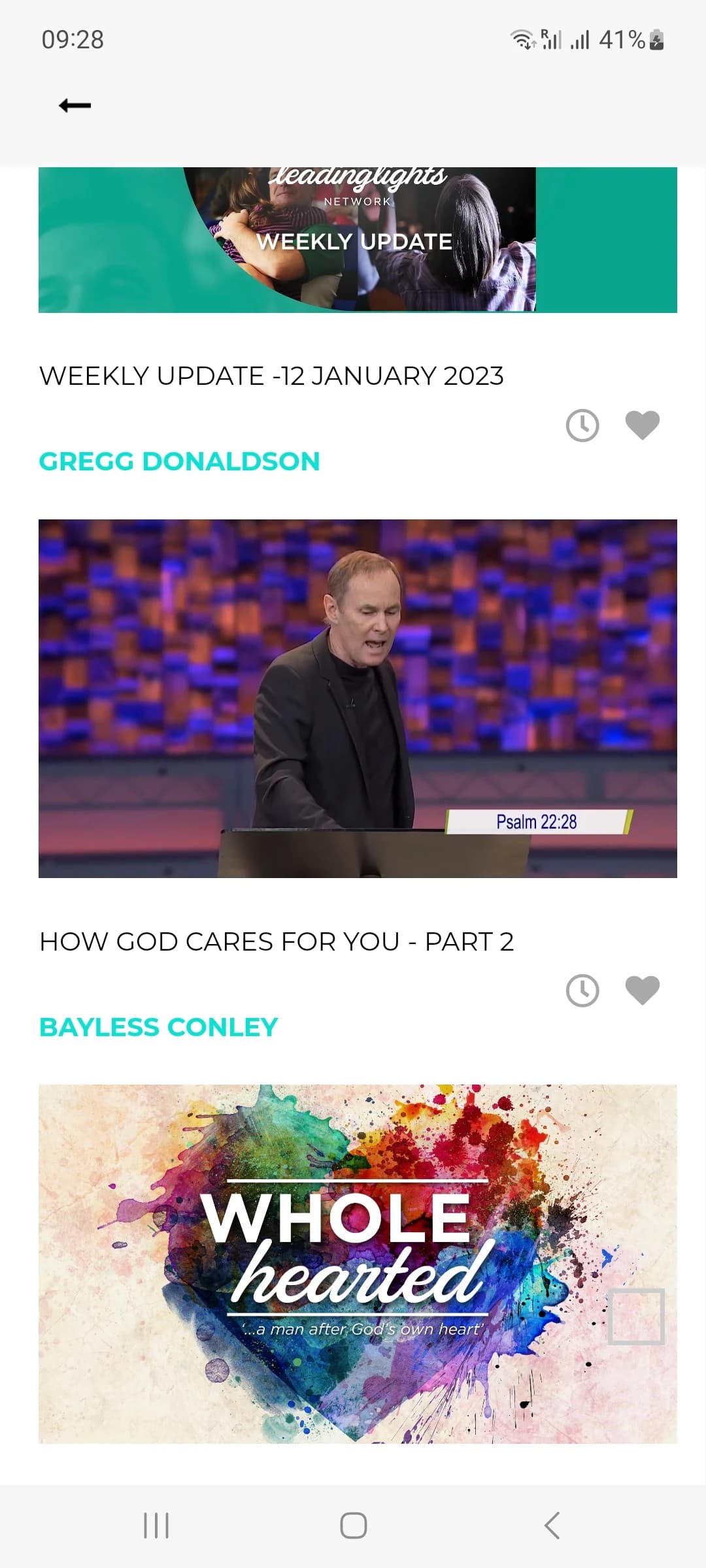
Task: View Bayless Conley's speaker page
Action: (x=158, y=1027)
